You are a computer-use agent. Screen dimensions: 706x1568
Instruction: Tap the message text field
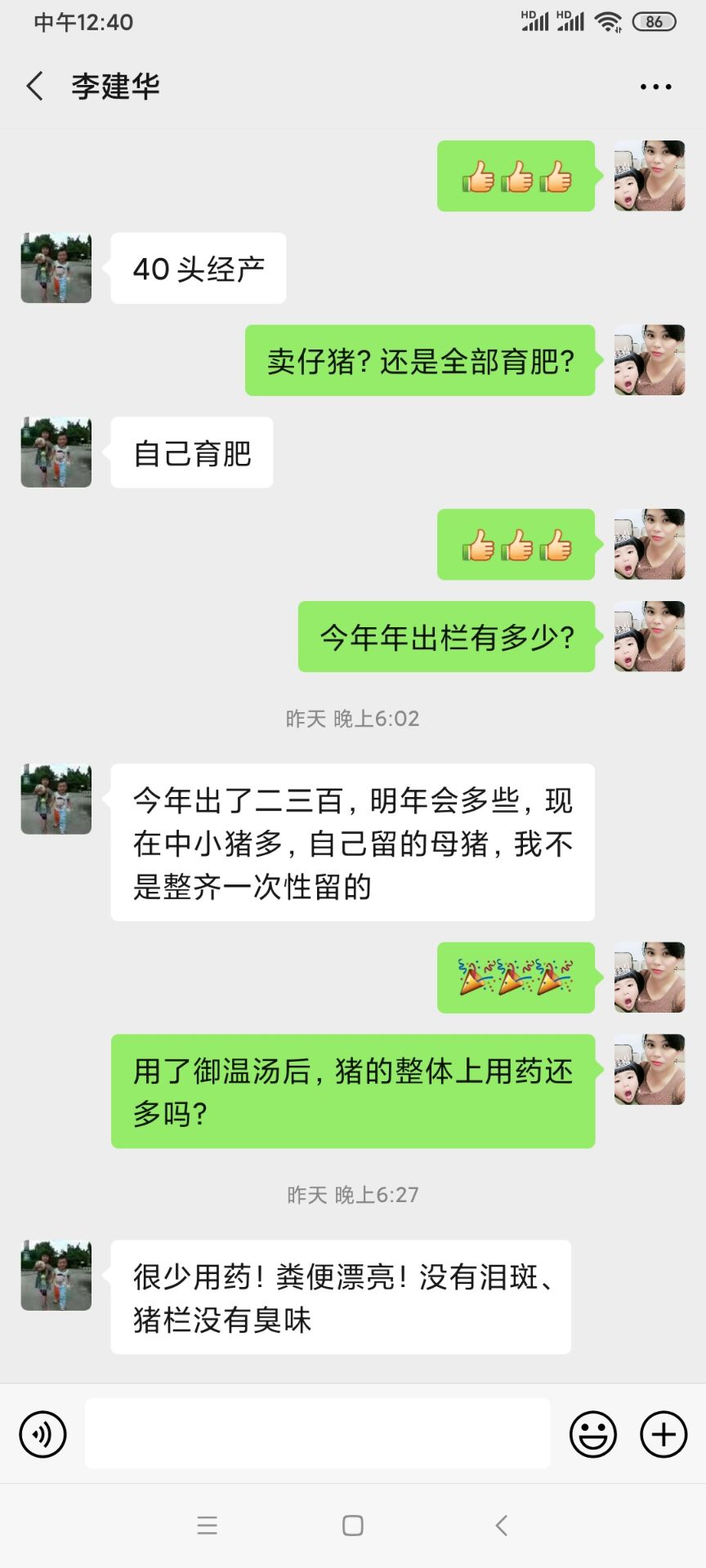(x=317, y=1433)
